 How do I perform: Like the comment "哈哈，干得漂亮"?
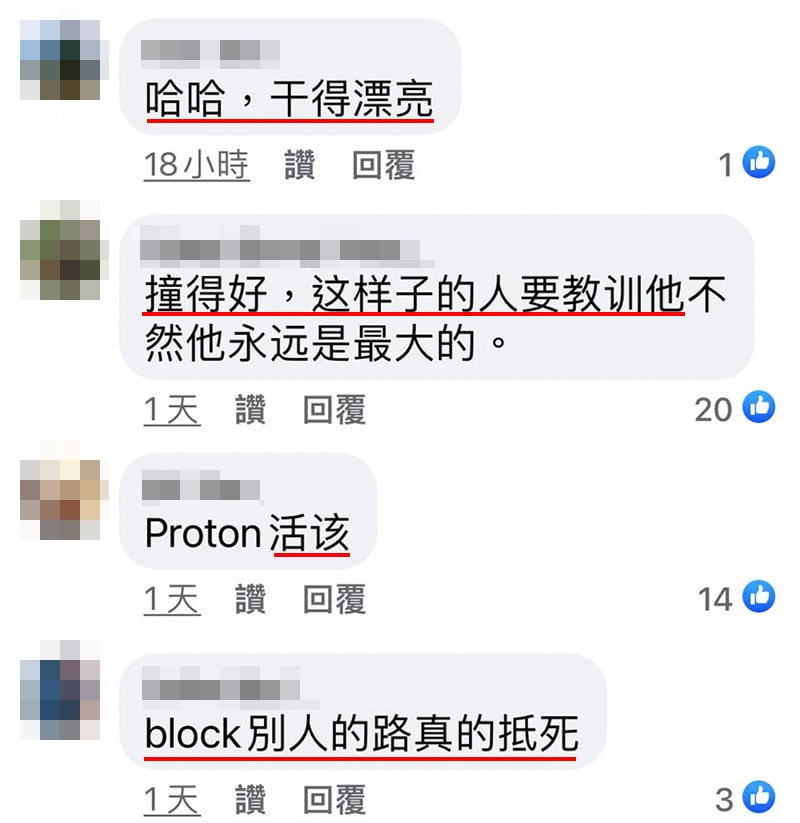pos(300,165)
